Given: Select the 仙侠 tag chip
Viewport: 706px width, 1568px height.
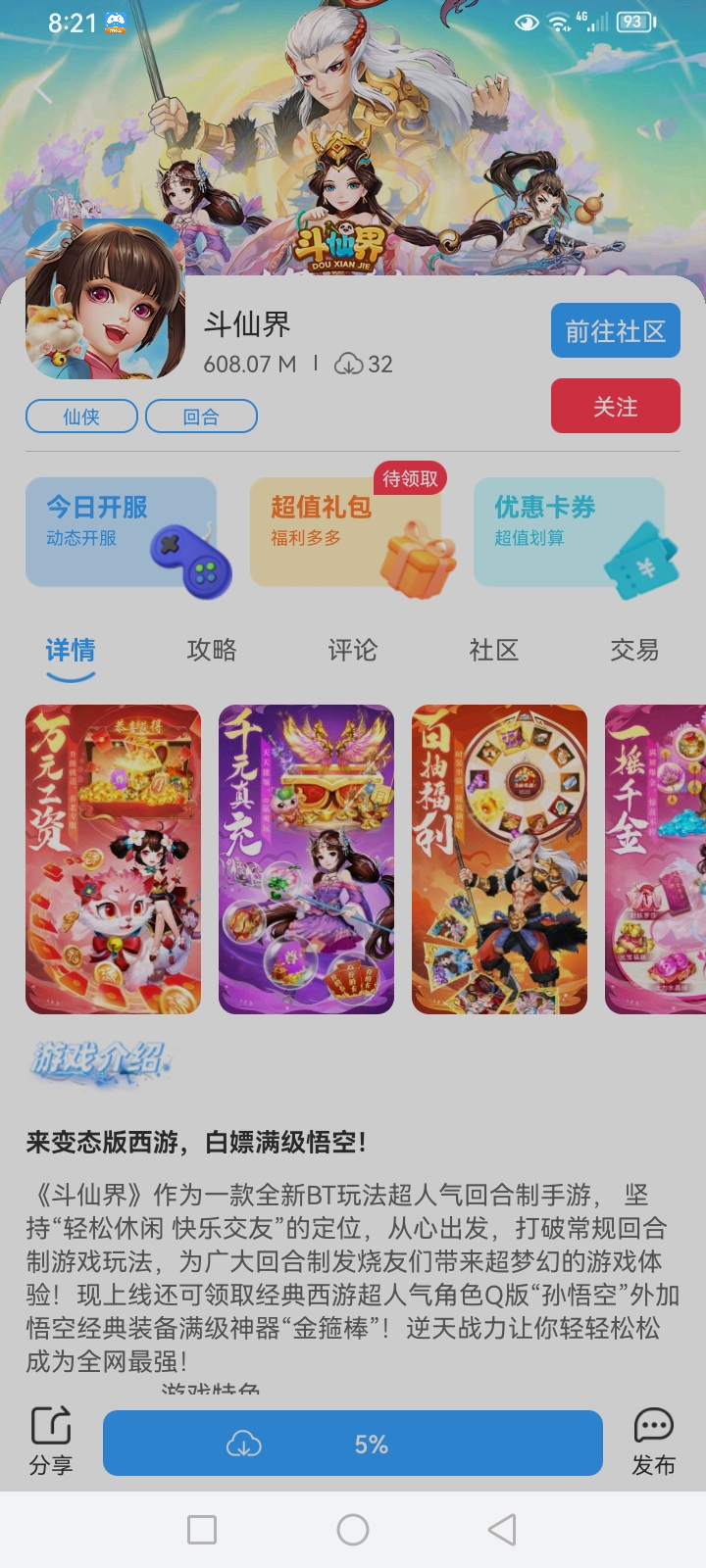Looking at the screenshot, I should (x=81, y=416).
